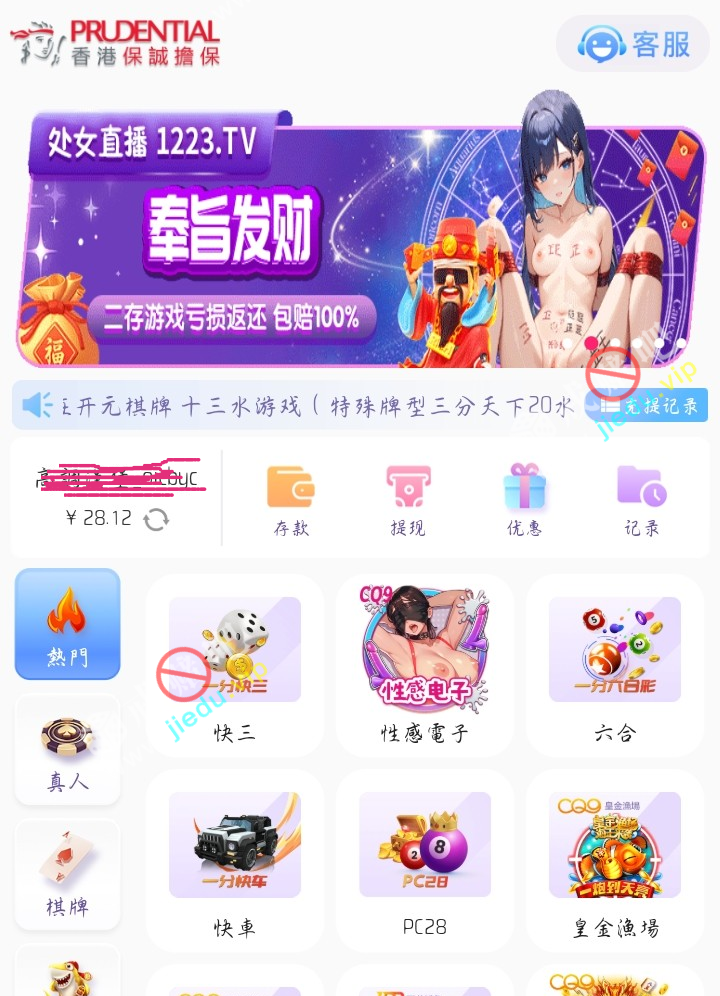This screenshot has width=720, height=996.
Task: Switch to the 棋牌 category
Action: (67, 873)
